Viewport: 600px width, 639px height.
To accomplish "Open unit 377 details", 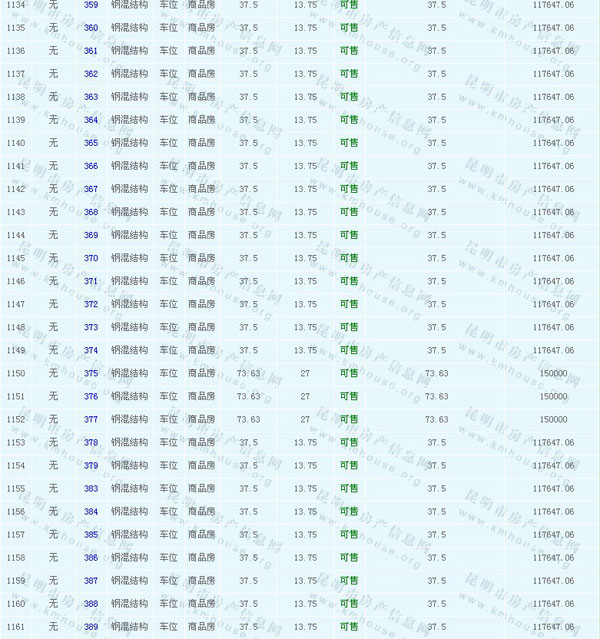I will coord(91,419).
